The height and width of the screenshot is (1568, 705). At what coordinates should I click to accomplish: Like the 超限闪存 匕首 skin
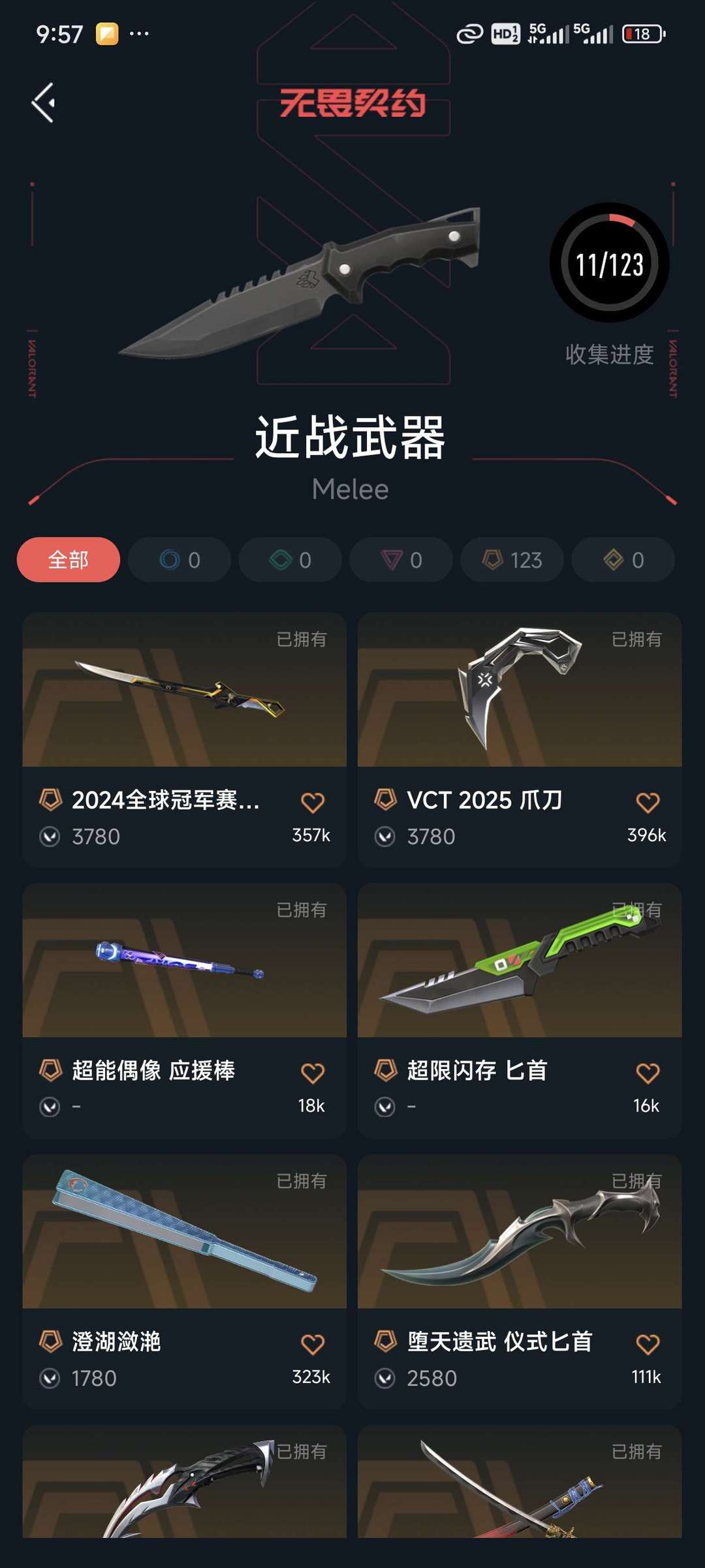[648, 1073]
